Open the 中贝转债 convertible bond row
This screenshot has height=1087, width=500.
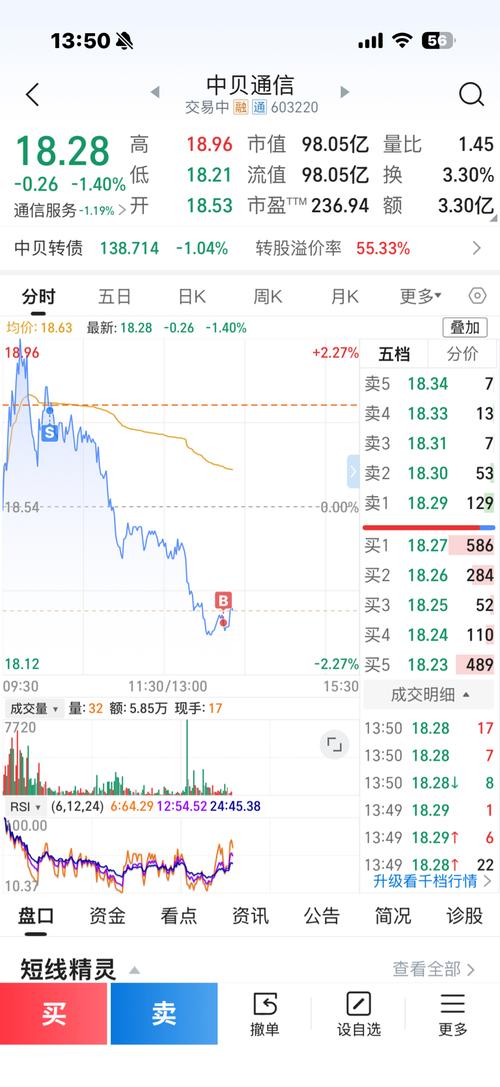250,248
